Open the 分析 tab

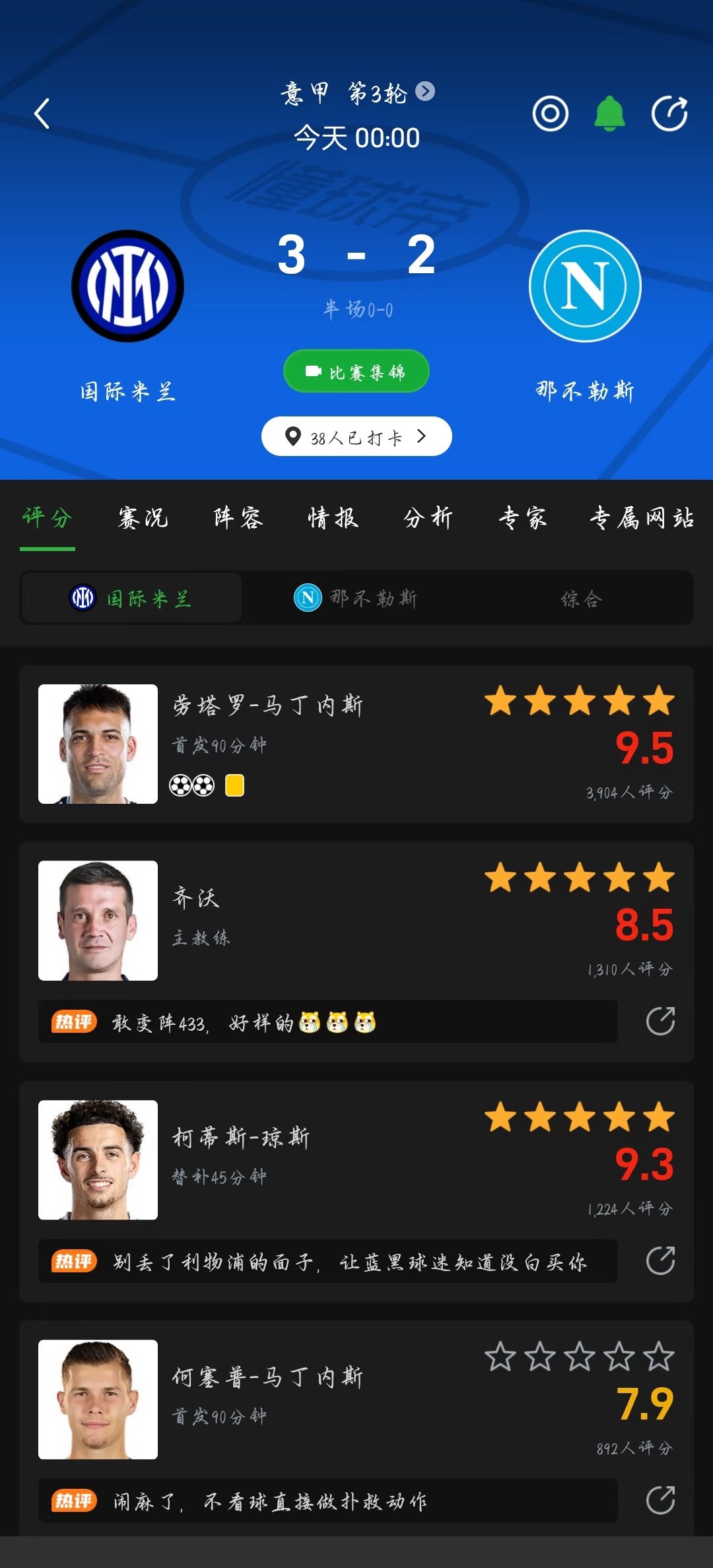point(428,518)
